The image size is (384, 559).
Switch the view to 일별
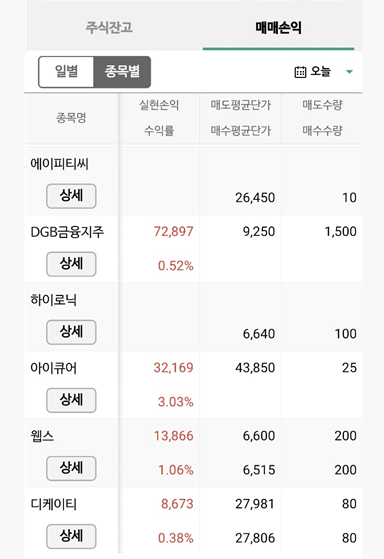pyautogui.click(x=66, y=72)
